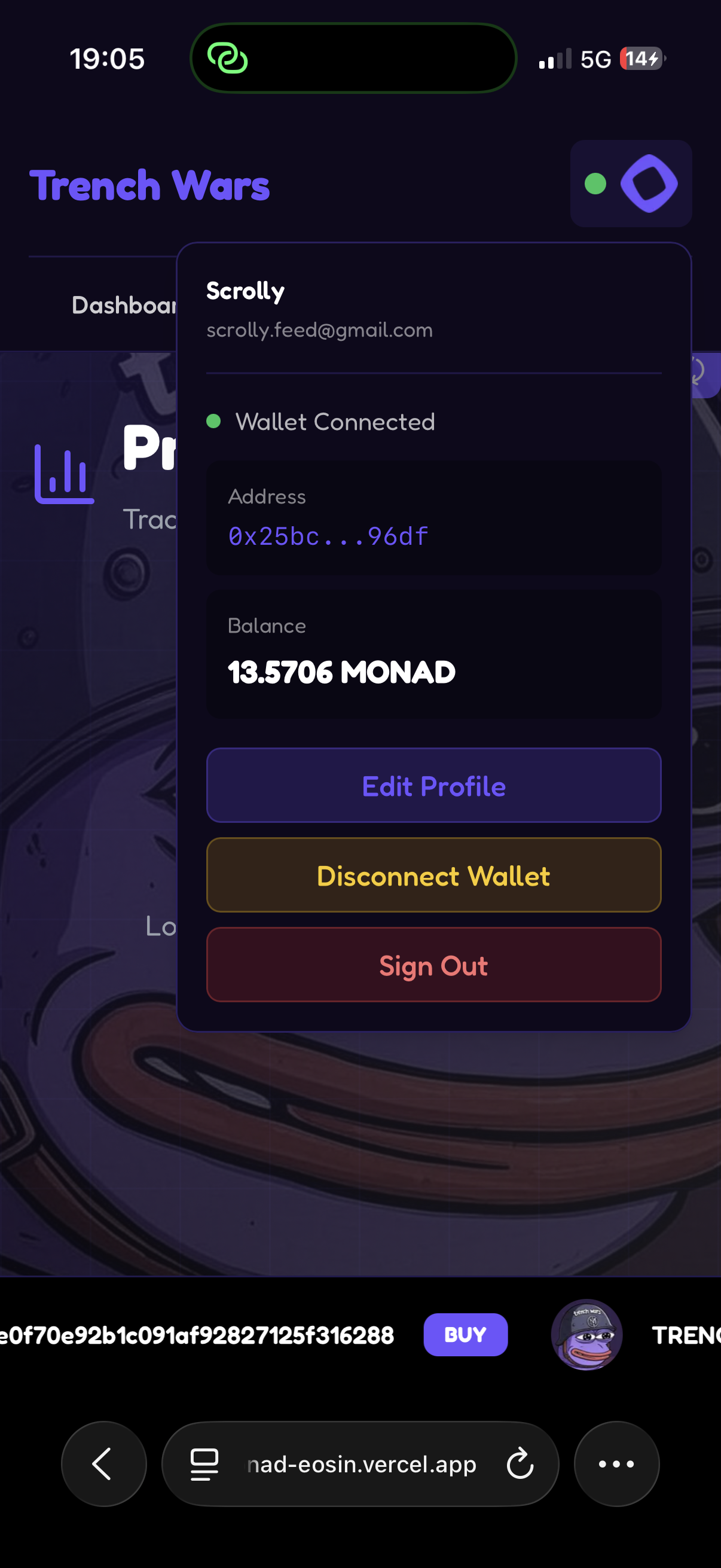721x1568 pixels.
Task: Copy the wallet address 0x25bc...96df
Action: click(329, 536)
